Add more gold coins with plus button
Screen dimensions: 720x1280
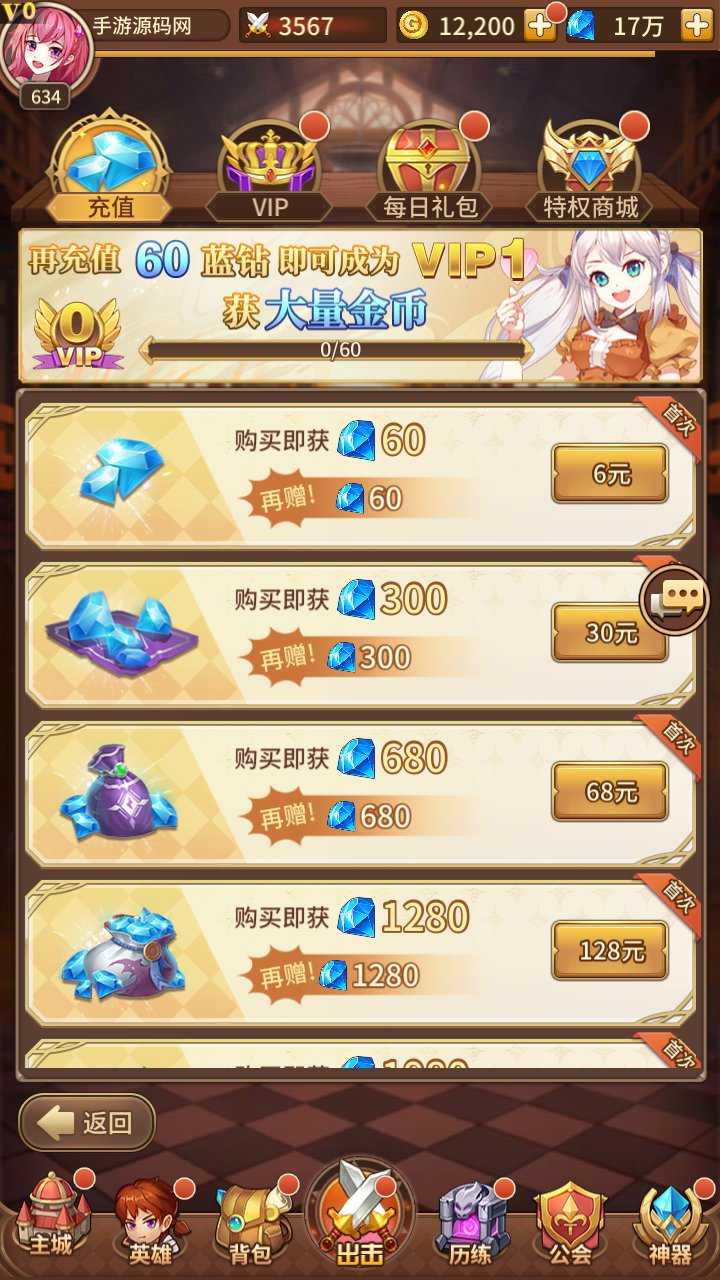click(x=540, y=26)
